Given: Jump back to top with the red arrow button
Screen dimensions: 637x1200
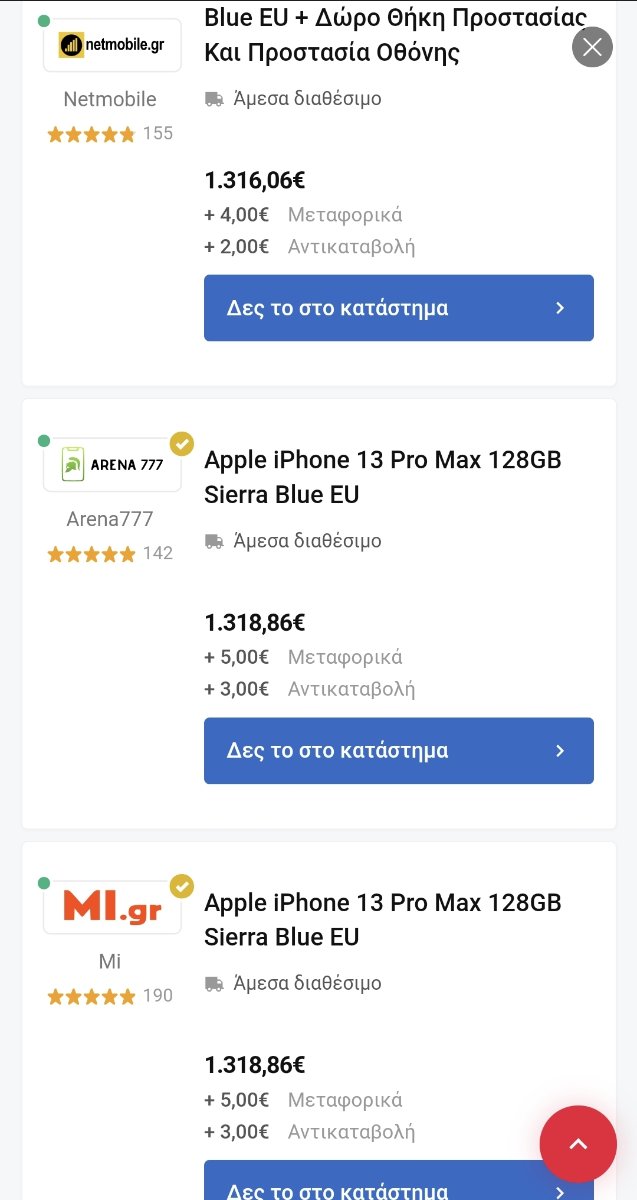Looking at the screenshot, I should pos(578,1144).
